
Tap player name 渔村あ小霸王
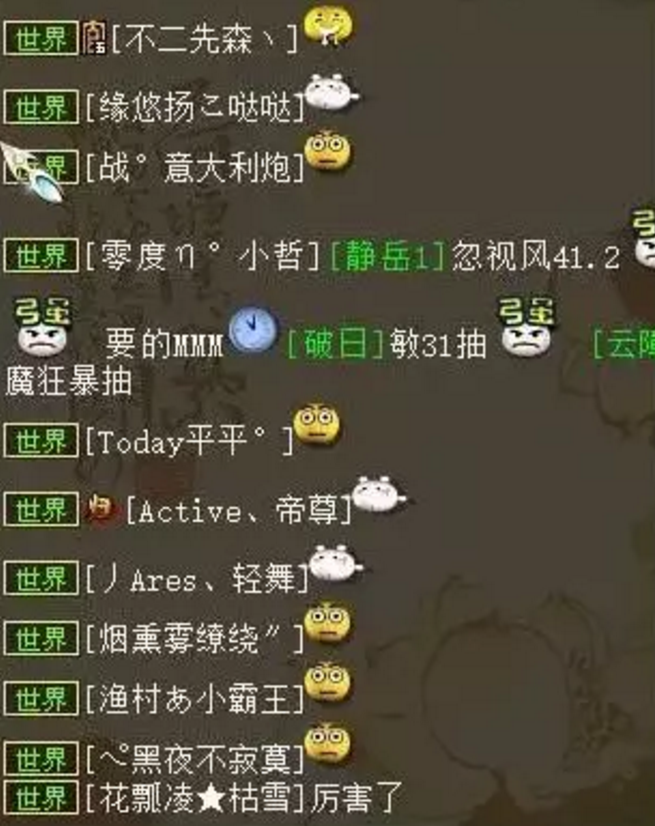pyautogui.click(x=195, y=700)
